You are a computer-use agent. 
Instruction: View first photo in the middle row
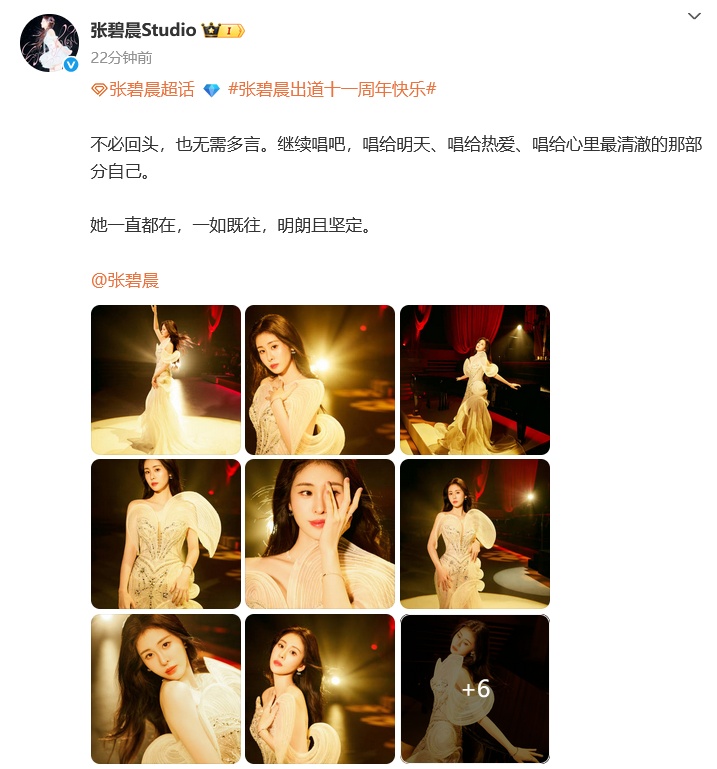166,534
